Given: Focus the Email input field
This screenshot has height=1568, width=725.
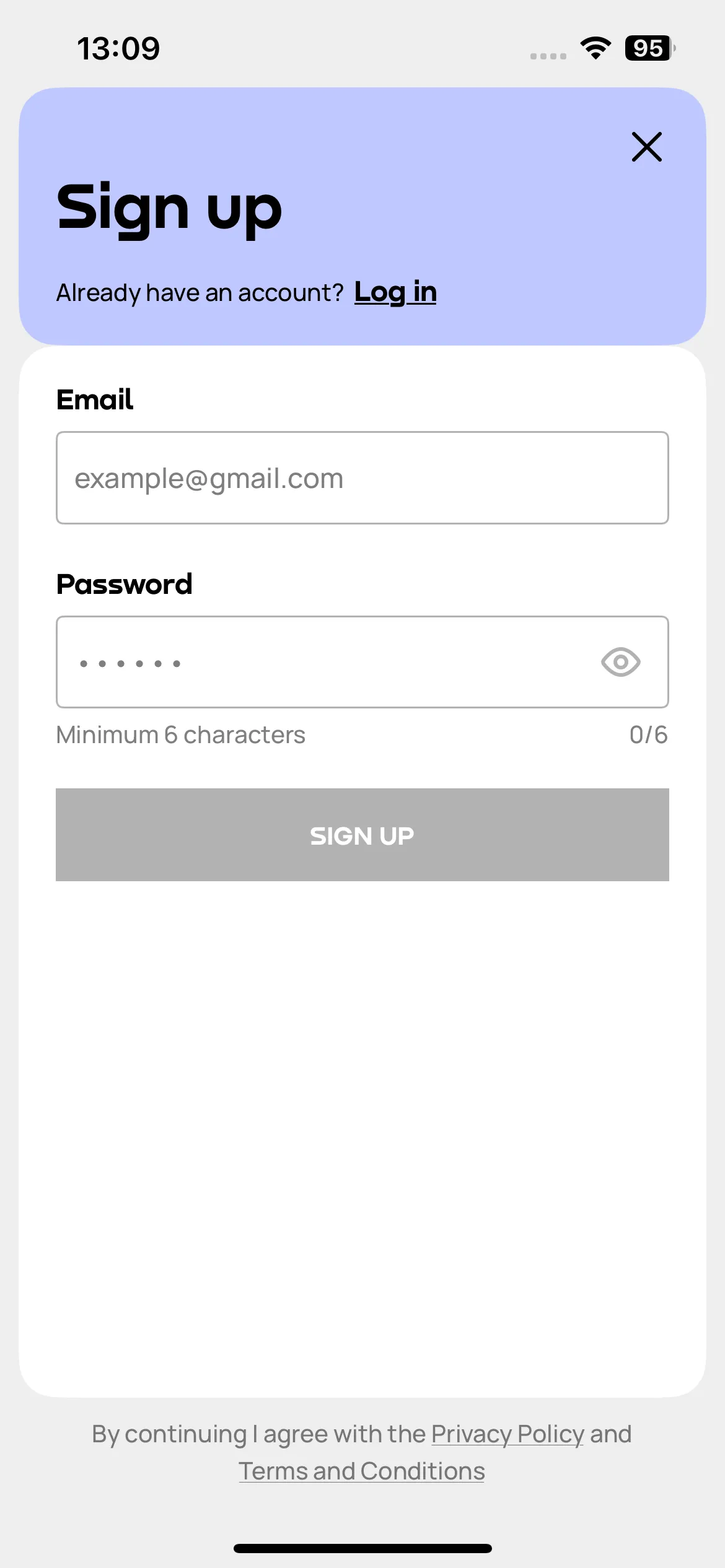Looking at the screenshot, I should (362, 478).
